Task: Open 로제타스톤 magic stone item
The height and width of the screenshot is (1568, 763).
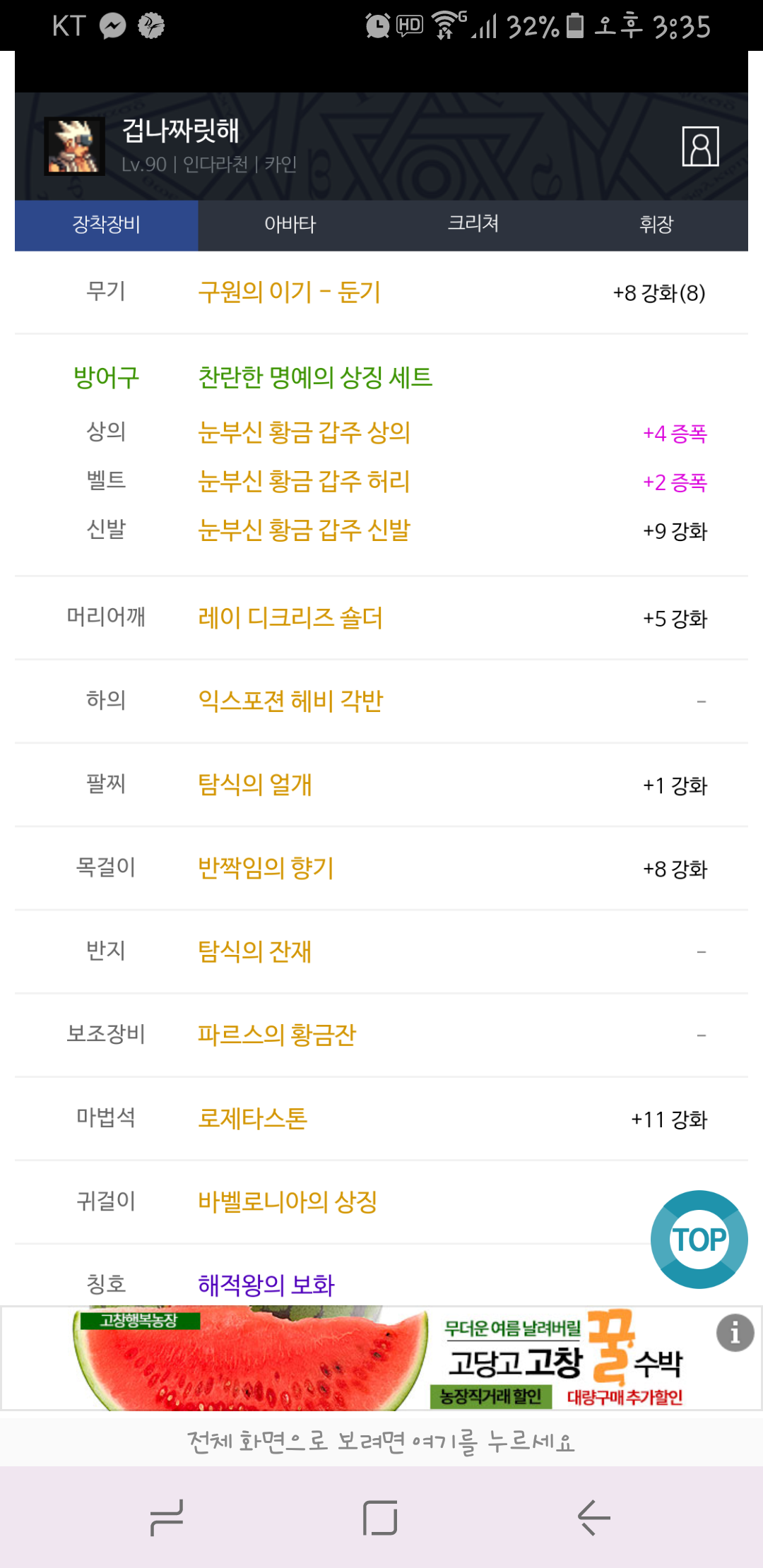Action: [252, 1118]
